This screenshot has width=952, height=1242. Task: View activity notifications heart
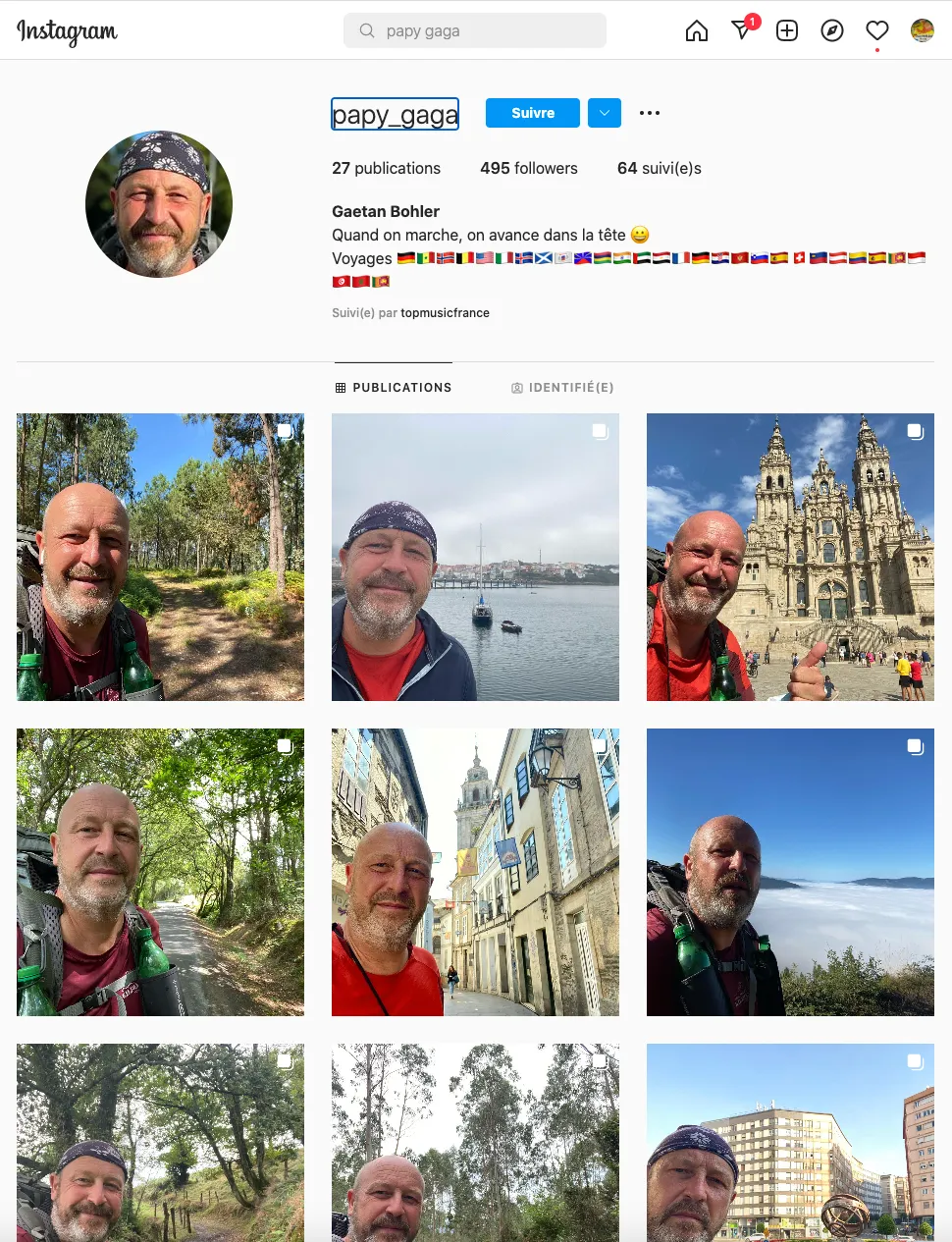click(x=877, y=31)
